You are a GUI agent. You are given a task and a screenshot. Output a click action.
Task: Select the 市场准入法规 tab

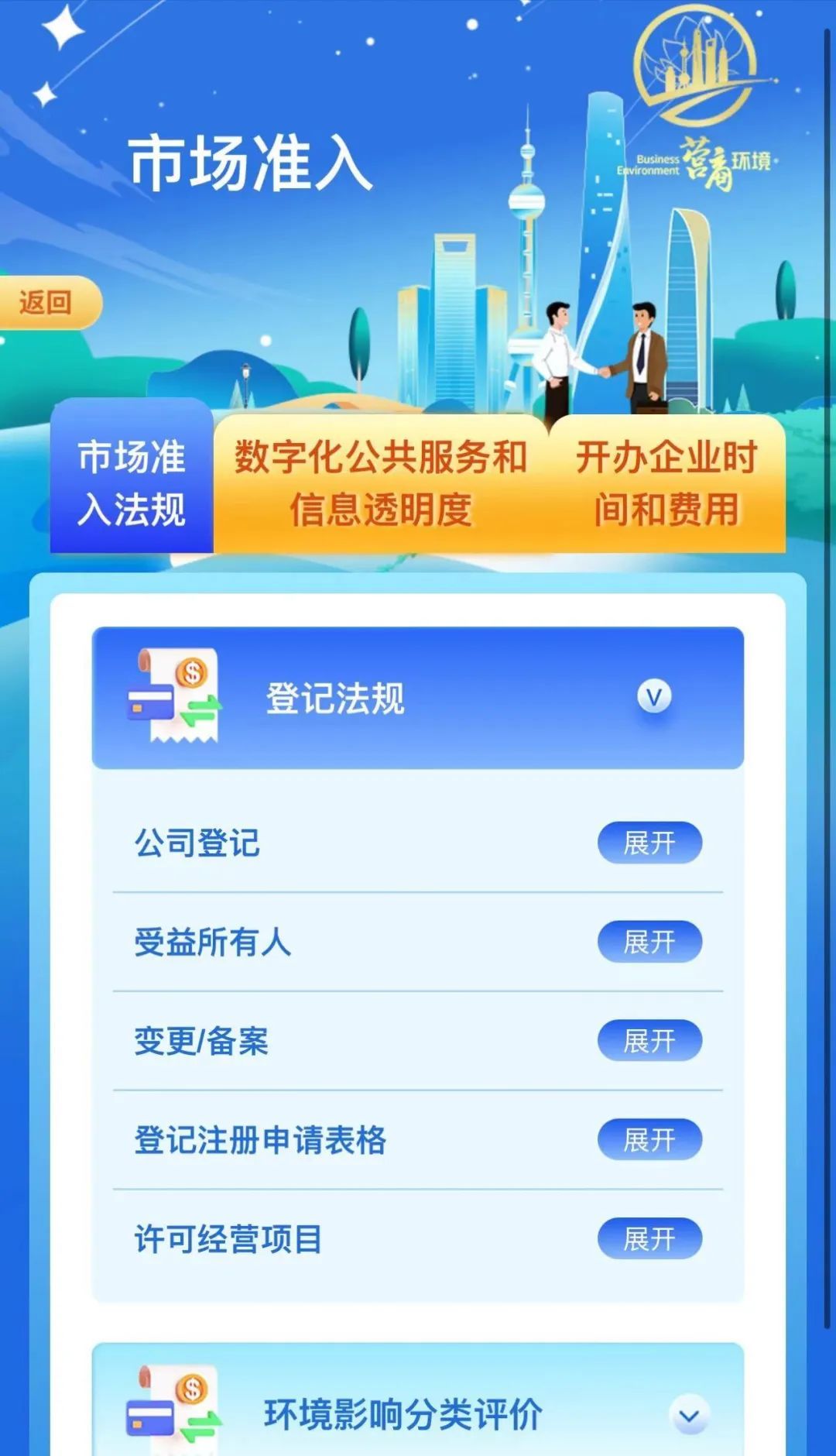(132, 482)
